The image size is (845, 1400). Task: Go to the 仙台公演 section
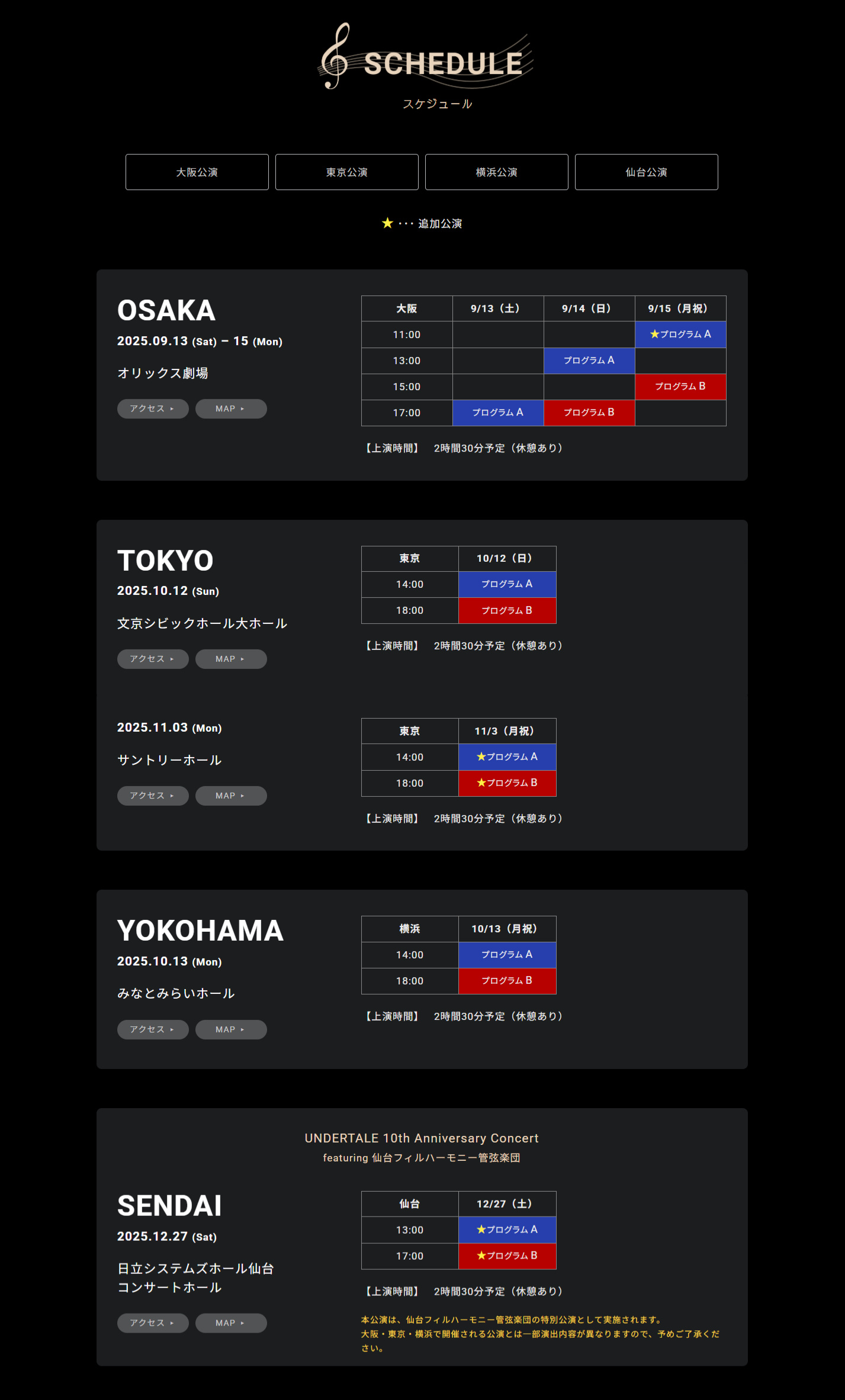pyautogui.click(x=647, y=172)
